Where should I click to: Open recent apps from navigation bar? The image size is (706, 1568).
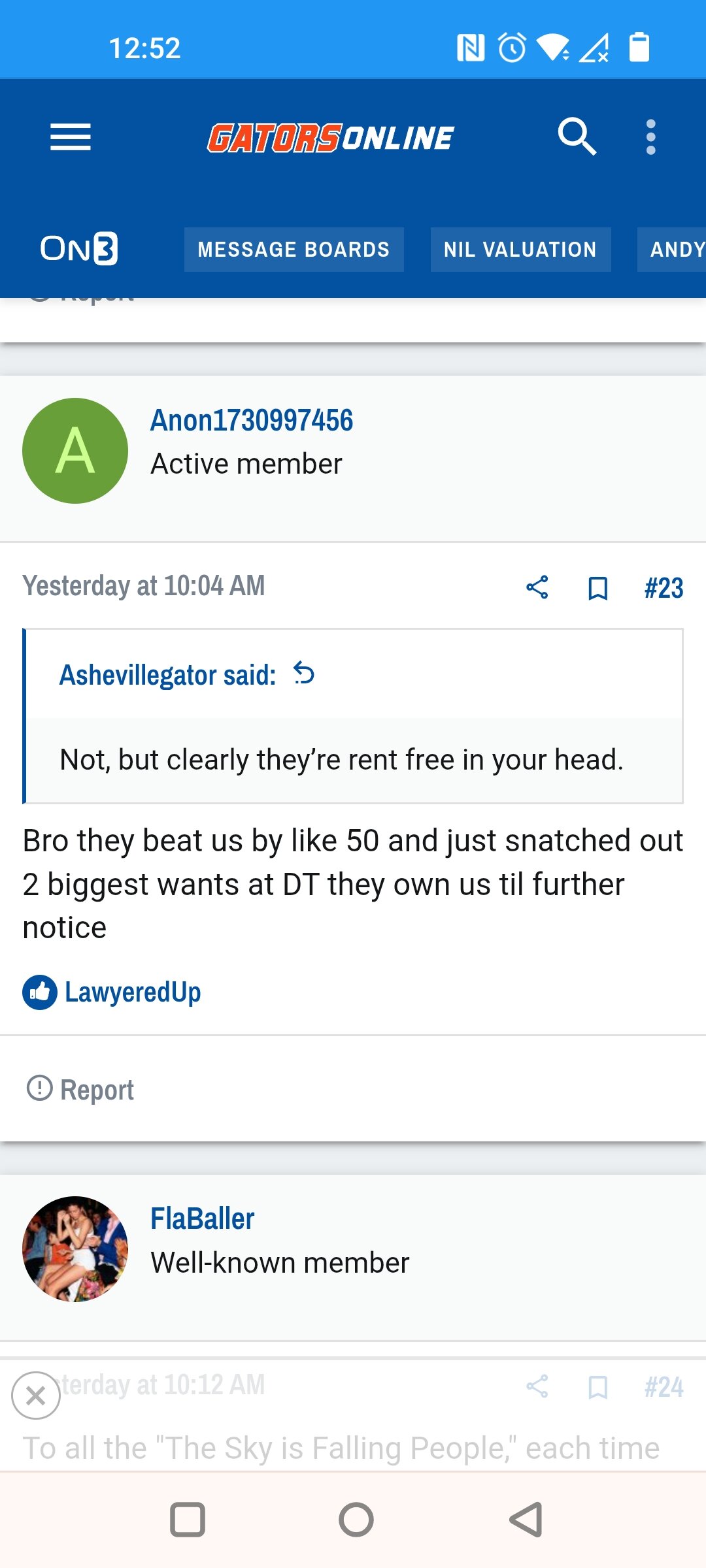188,1520
